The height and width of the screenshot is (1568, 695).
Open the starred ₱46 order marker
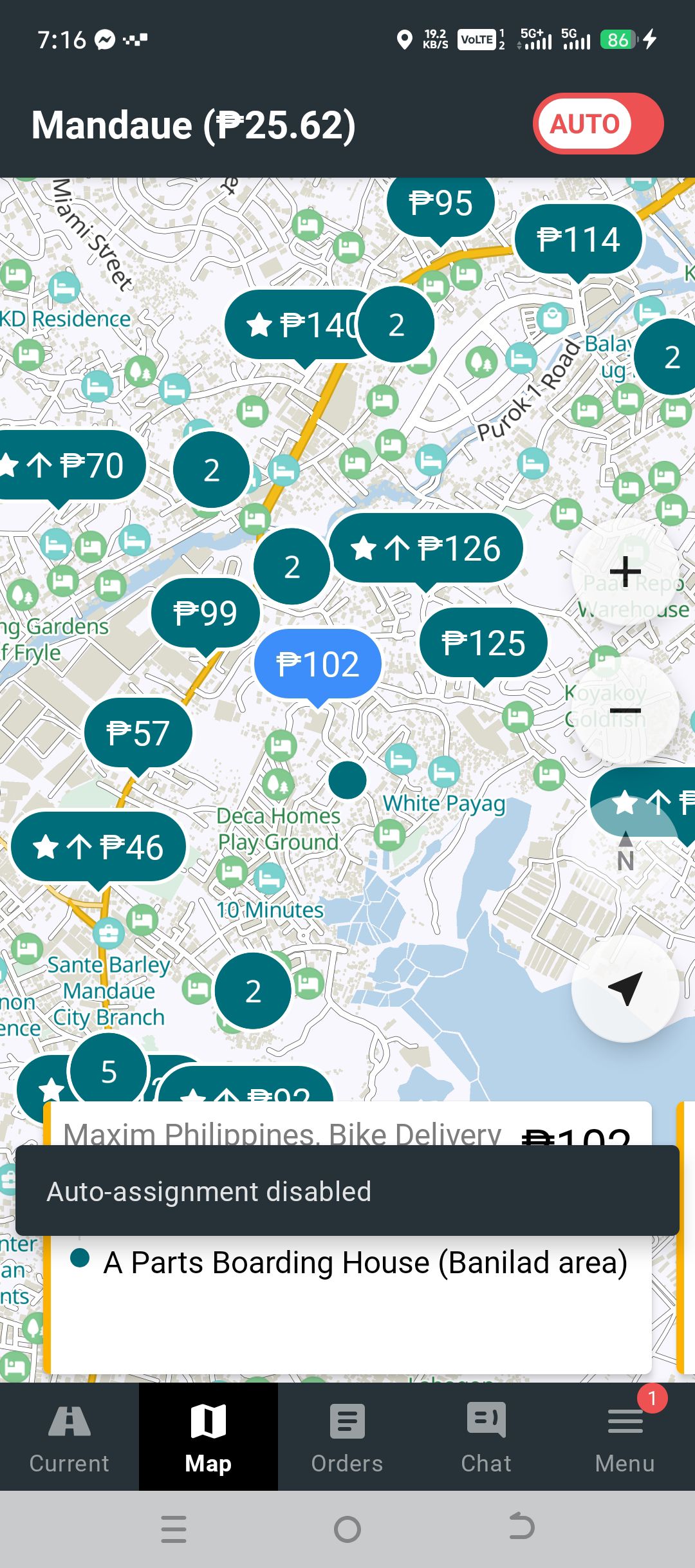(98, 847)
